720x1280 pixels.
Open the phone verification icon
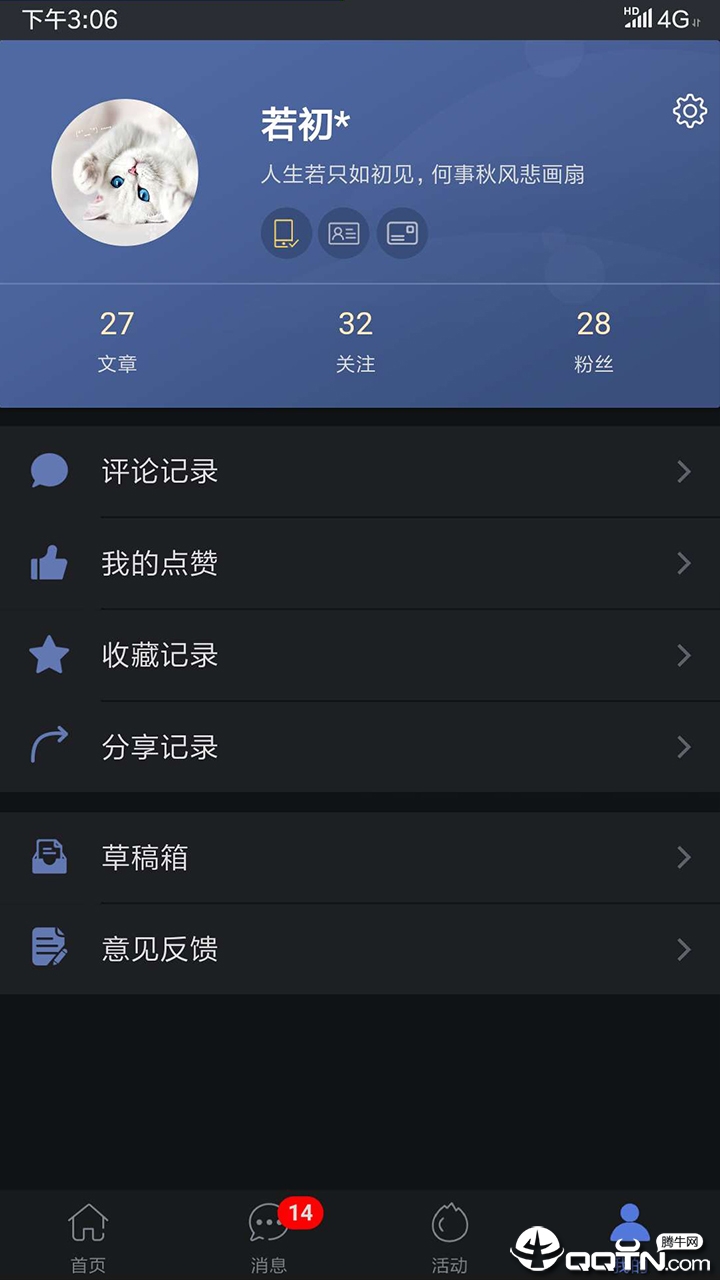pos(286,232)
